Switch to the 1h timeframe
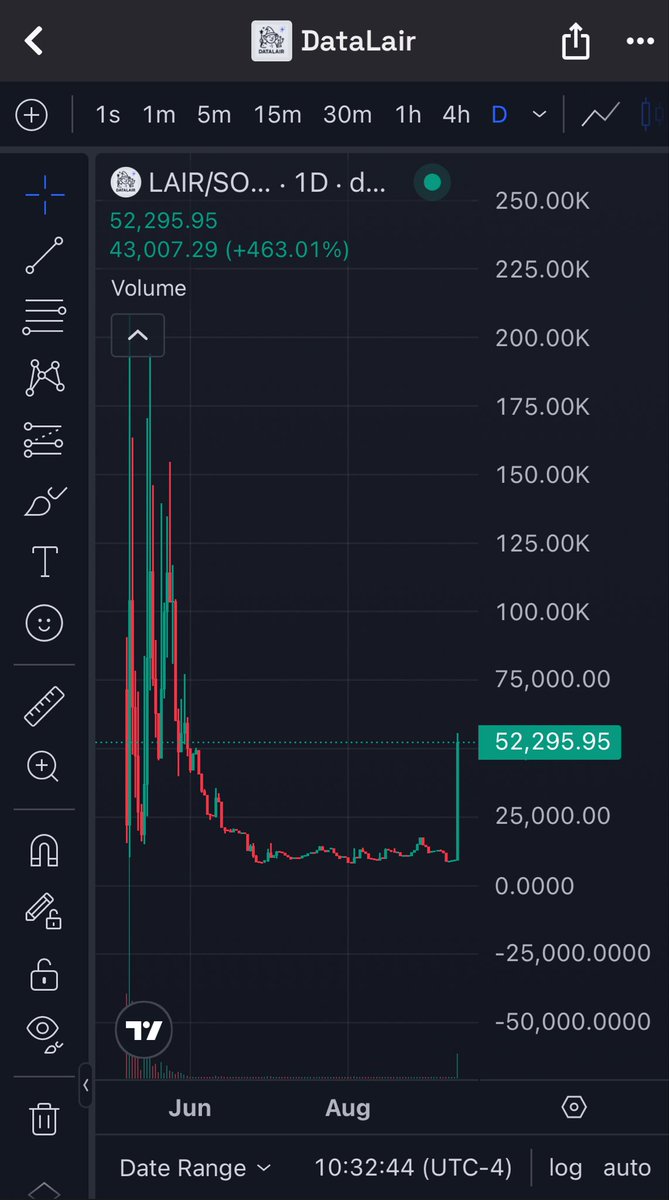The image size is (669, 1200). click(408, 115)
